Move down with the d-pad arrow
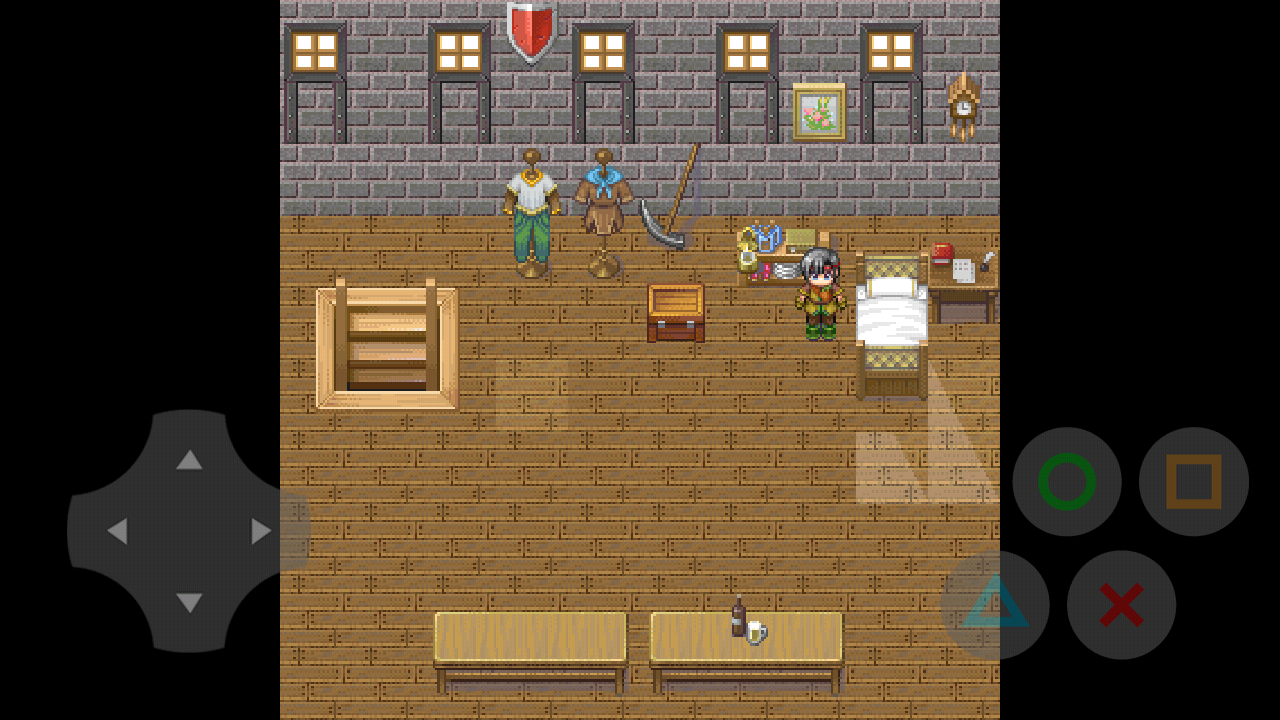 (189, 602)
